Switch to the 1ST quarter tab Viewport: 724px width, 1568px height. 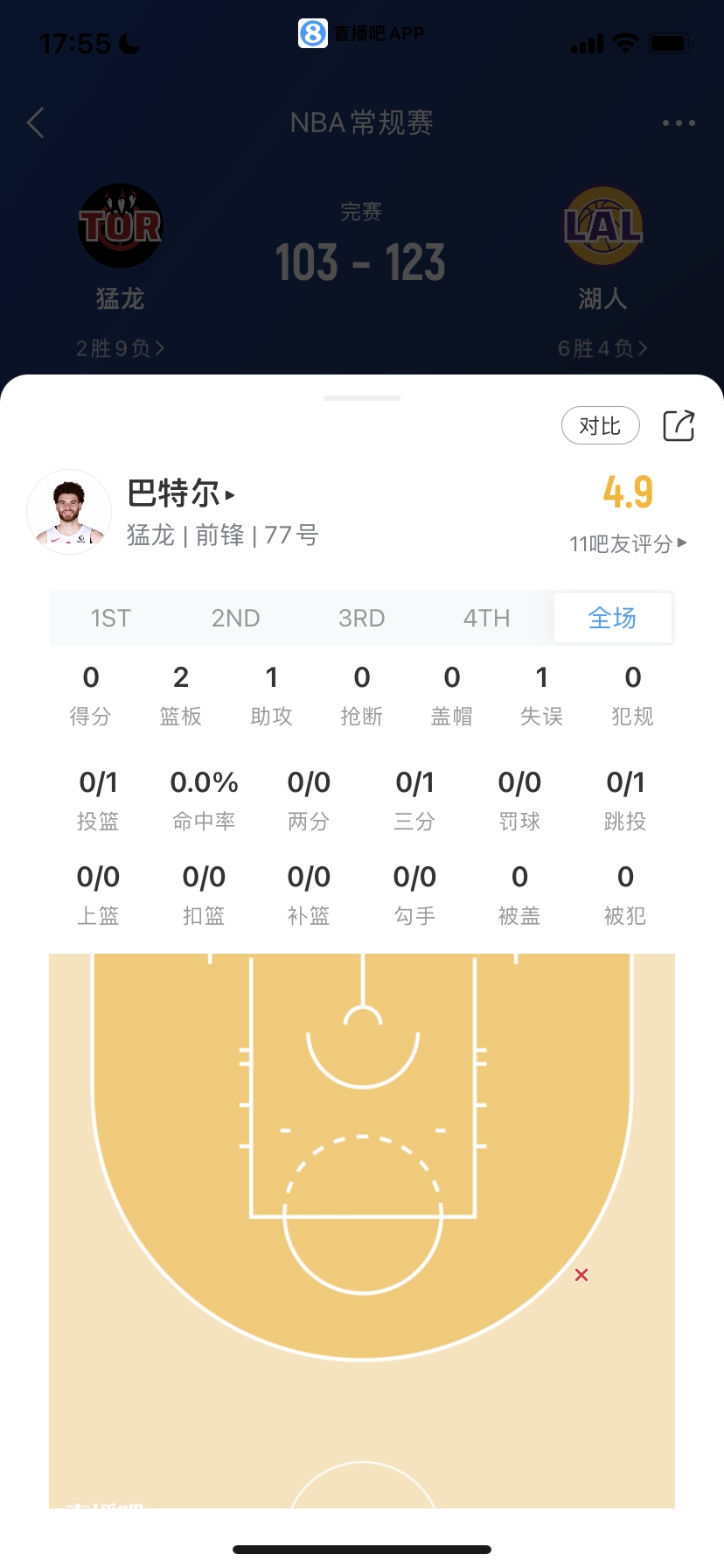coord(111,619)
